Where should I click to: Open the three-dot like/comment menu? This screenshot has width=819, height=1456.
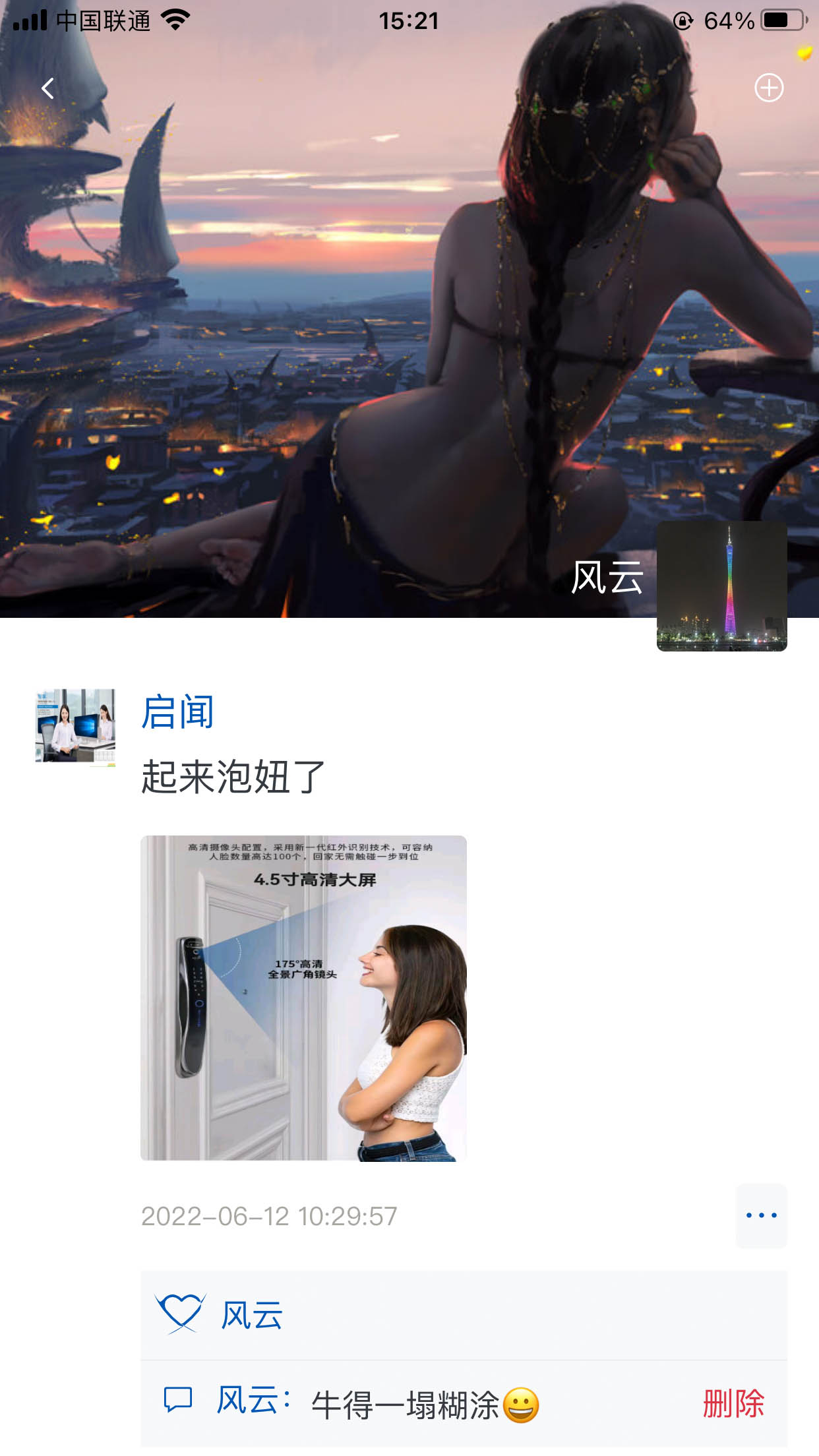[761, 1215]
